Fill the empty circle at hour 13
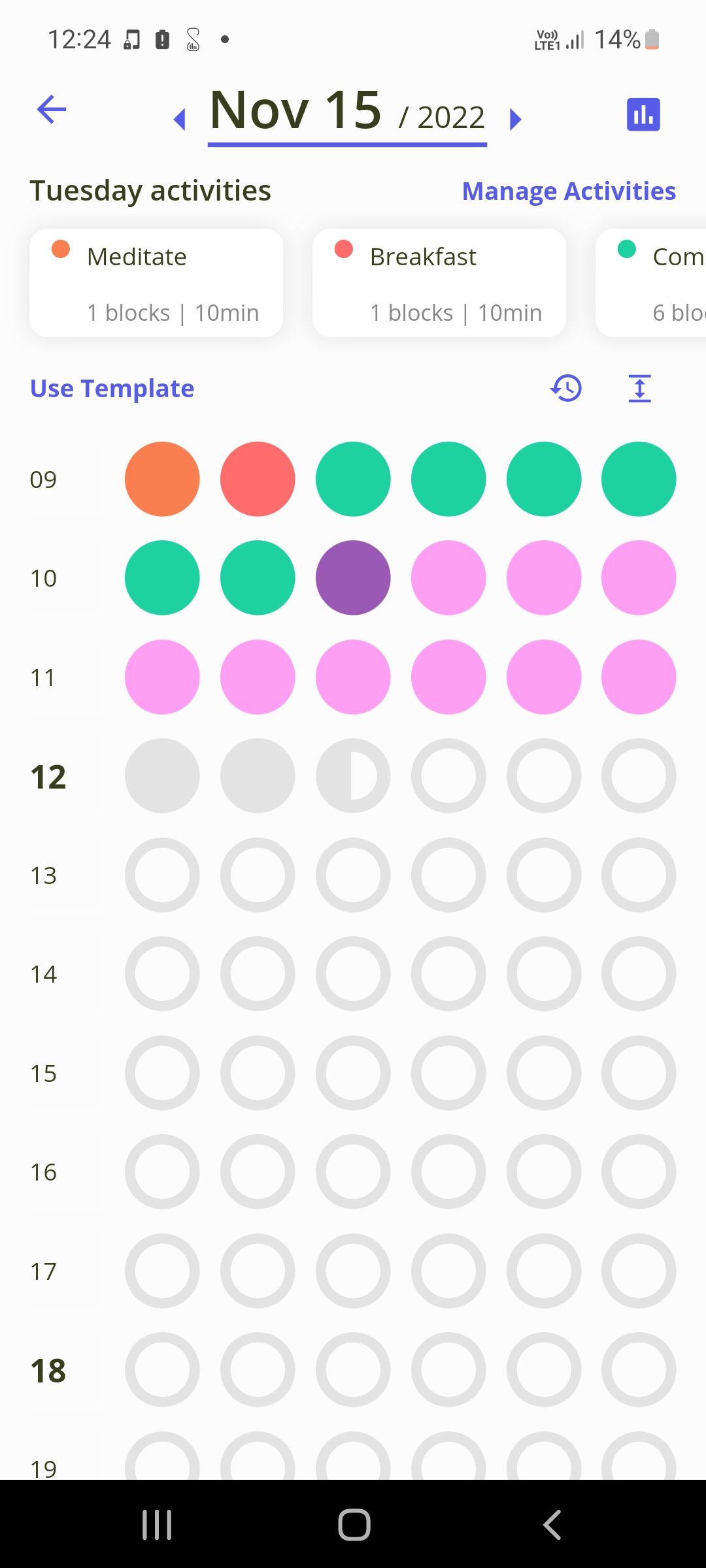The width and height of the screenshot is (706, 1568). pyautogui.click(x=161, y=874)
